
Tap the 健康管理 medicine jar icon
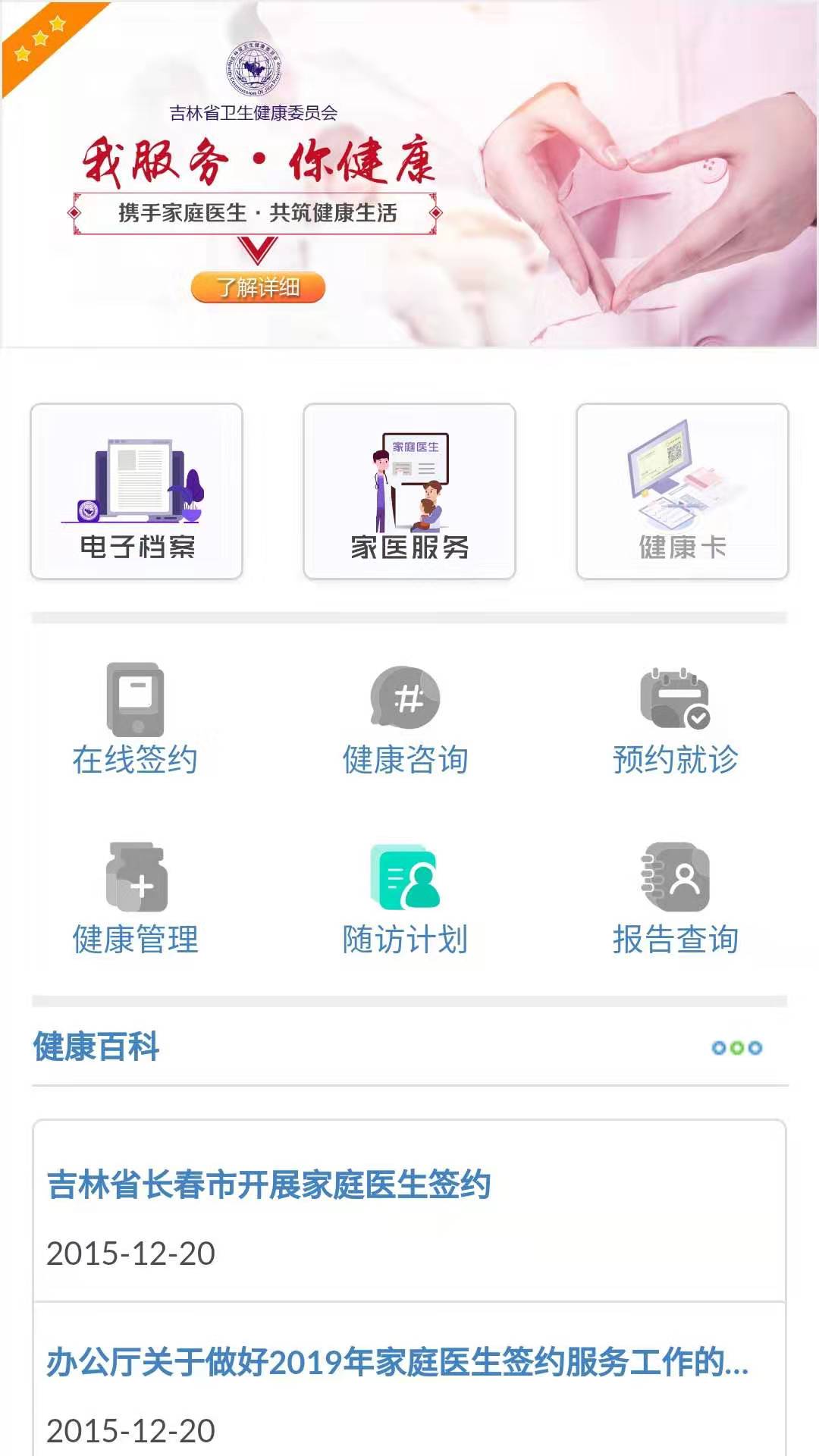click(136, 880)
